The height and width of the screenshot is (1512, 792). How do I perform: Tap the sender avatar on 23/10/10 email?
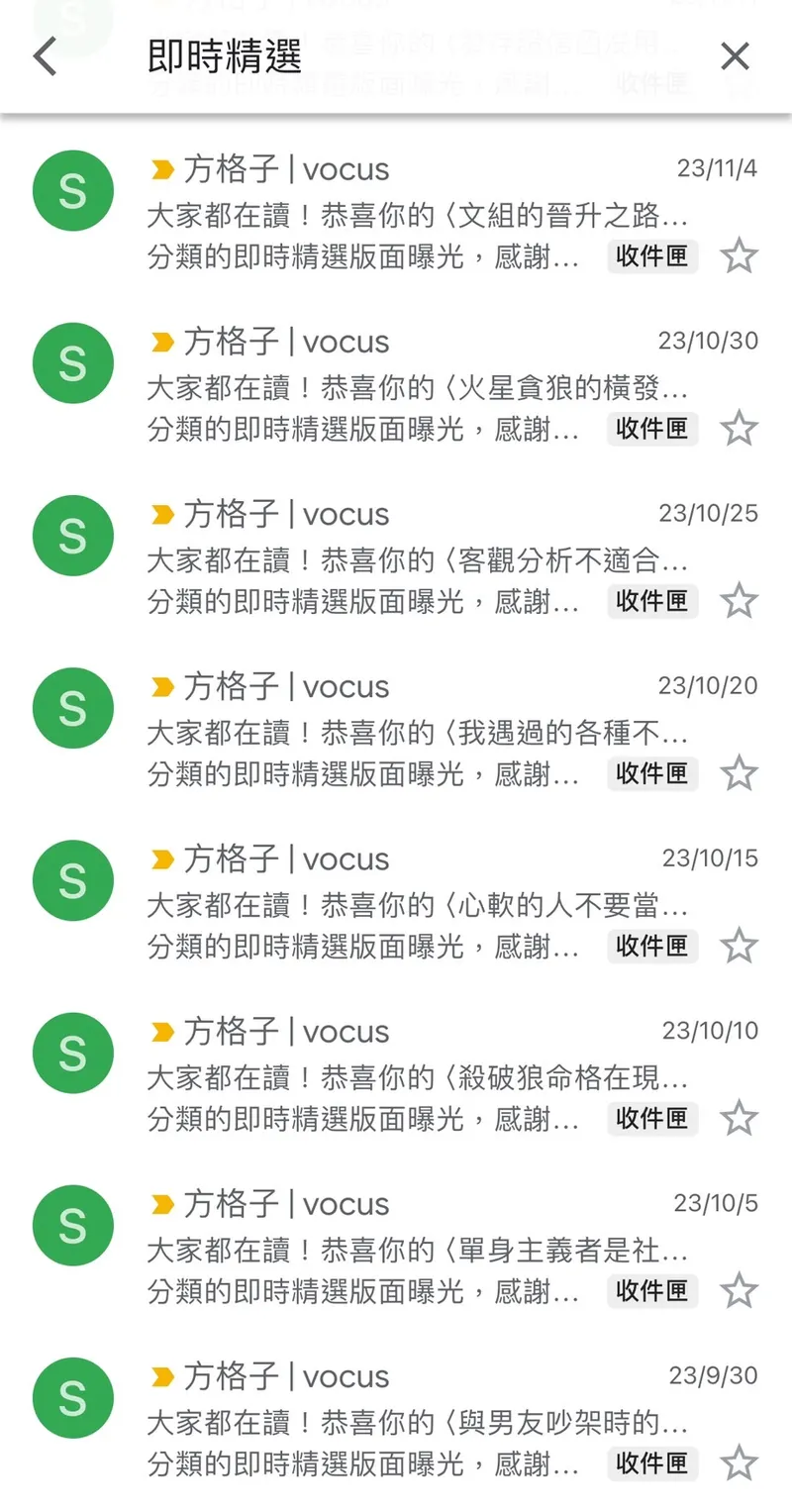[72, 1053]
